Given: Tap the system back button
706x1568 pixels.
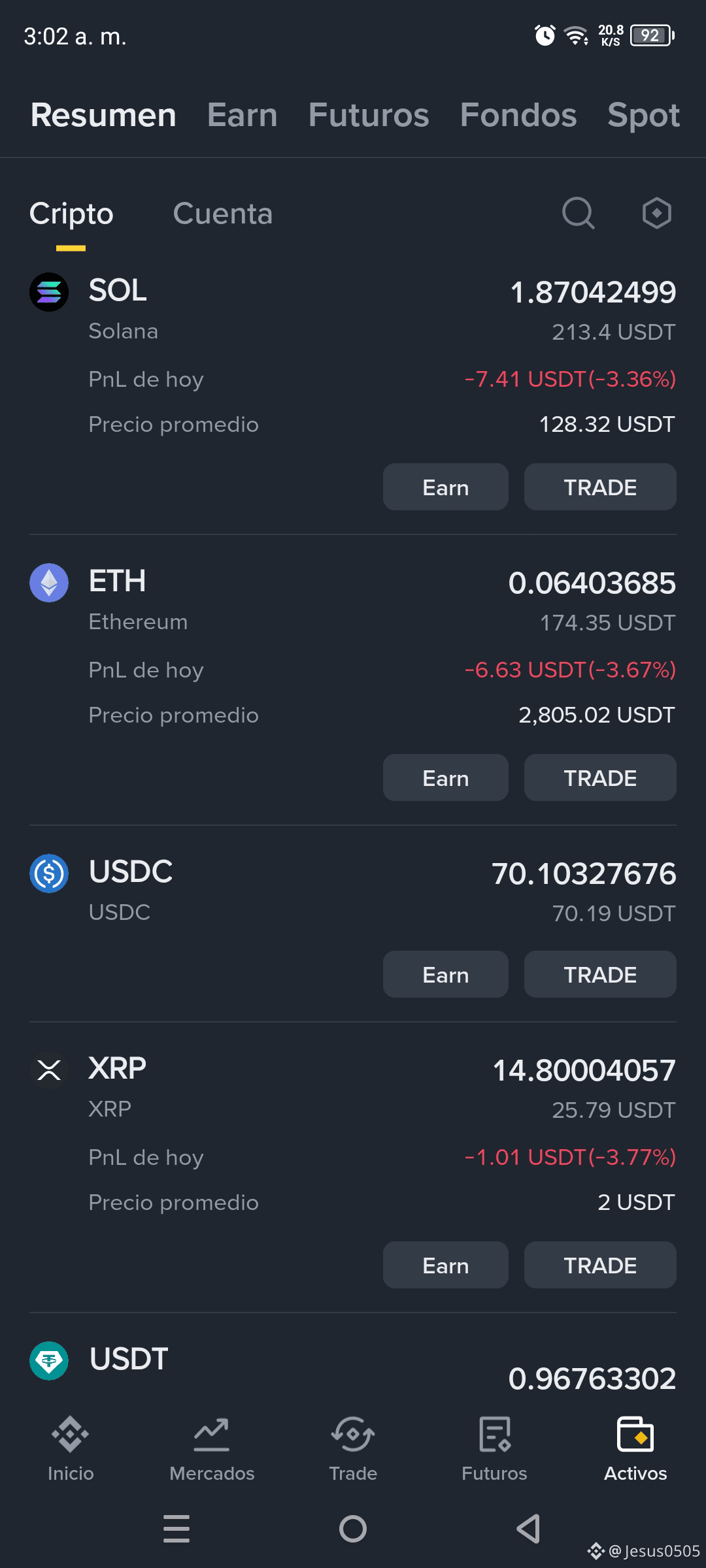Looking at the screenshot, I should pyautogui.click(x=528, y=1529).
